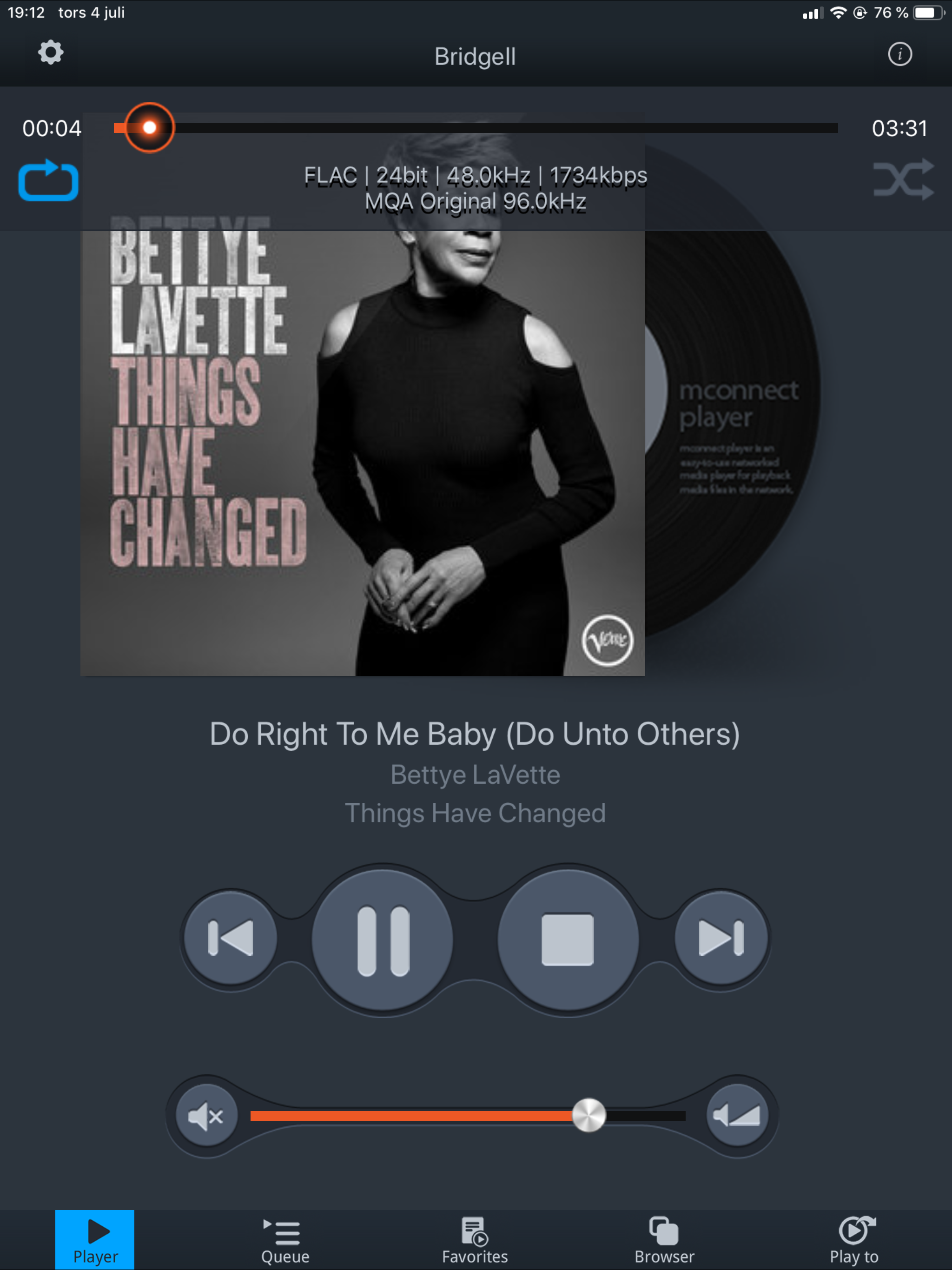Switch to the Favorites tab

[475, 1240]
